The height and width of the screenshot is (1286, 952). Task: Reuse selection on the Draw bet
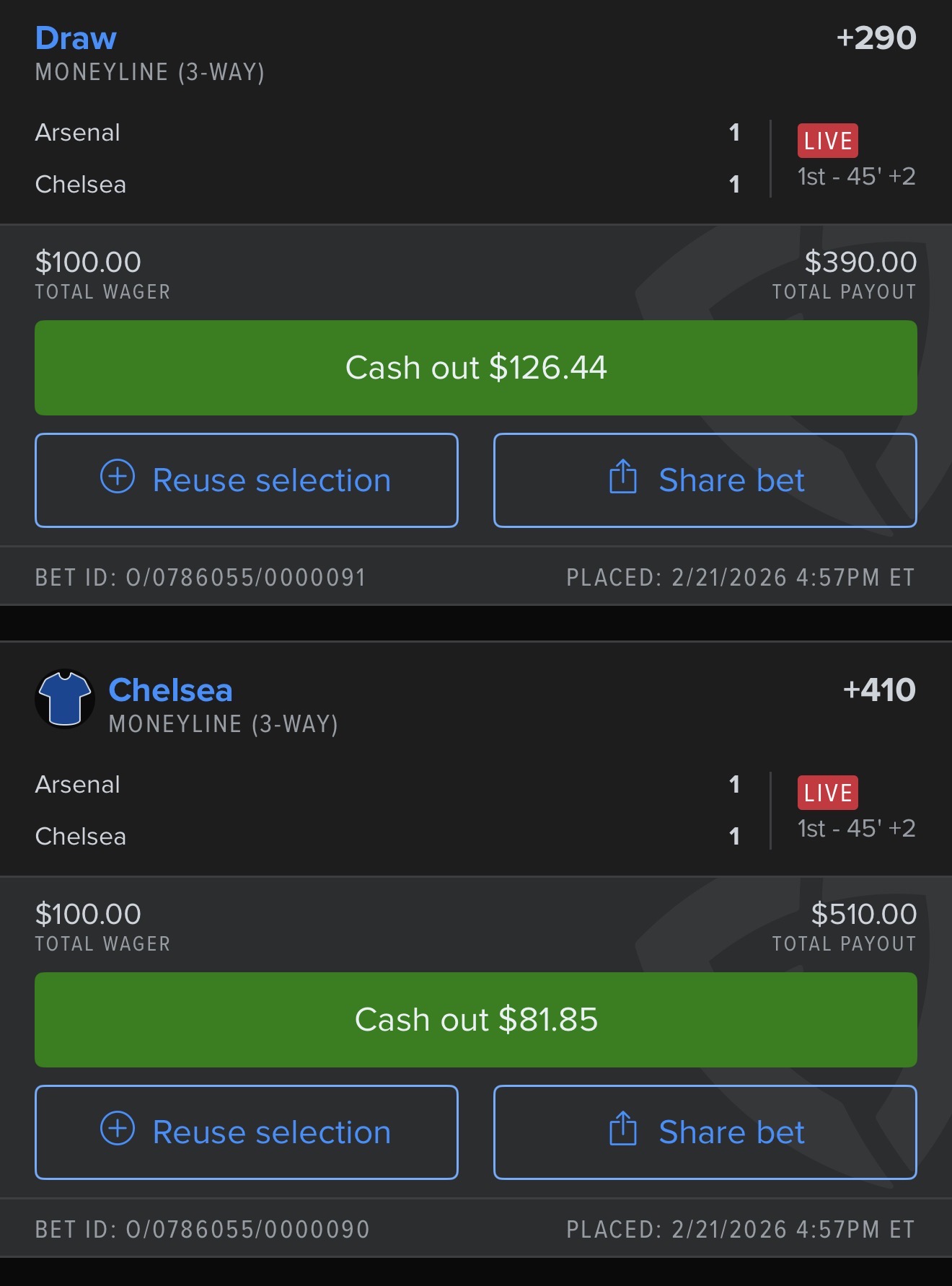click(247, 480)
